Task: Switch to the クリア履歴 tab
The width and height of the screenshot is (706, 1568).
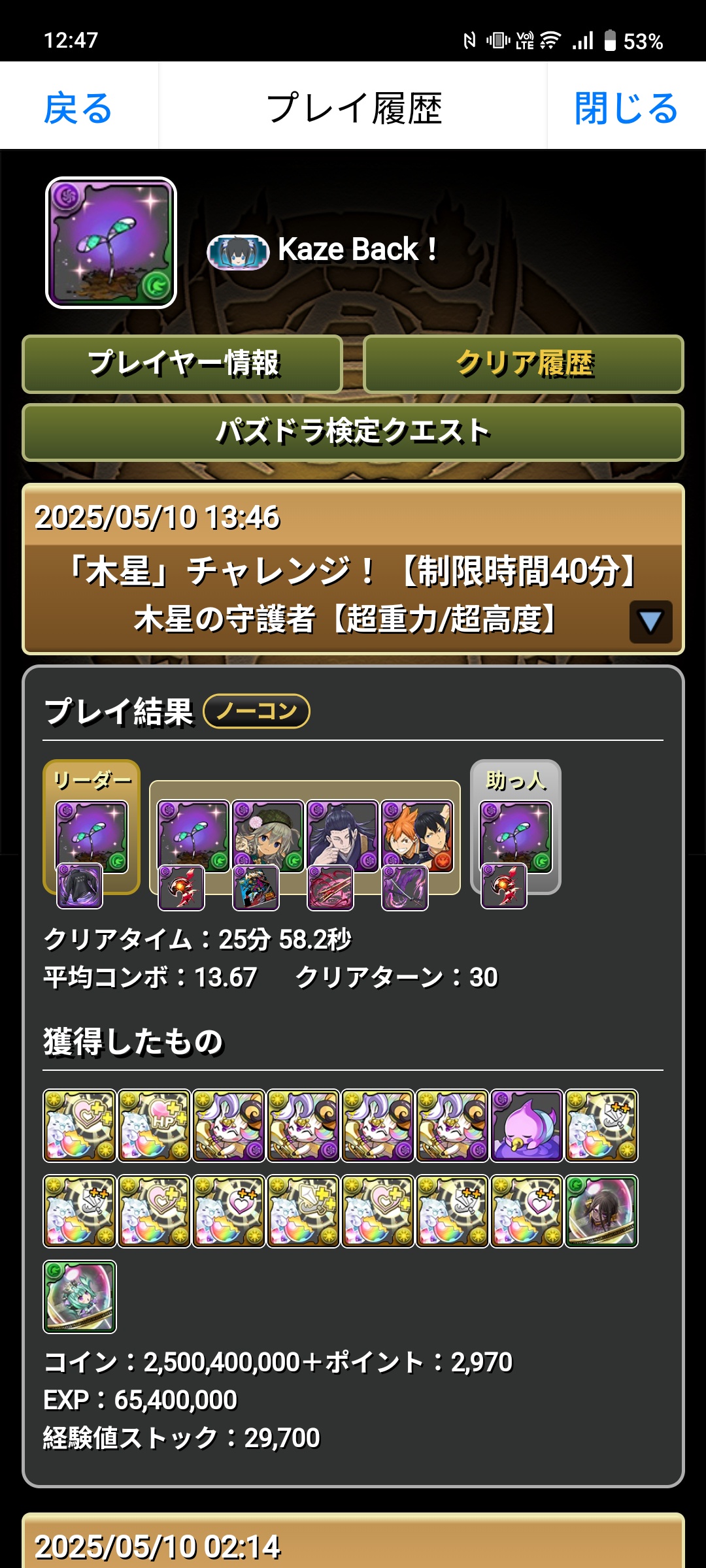Action: (524, 364)
